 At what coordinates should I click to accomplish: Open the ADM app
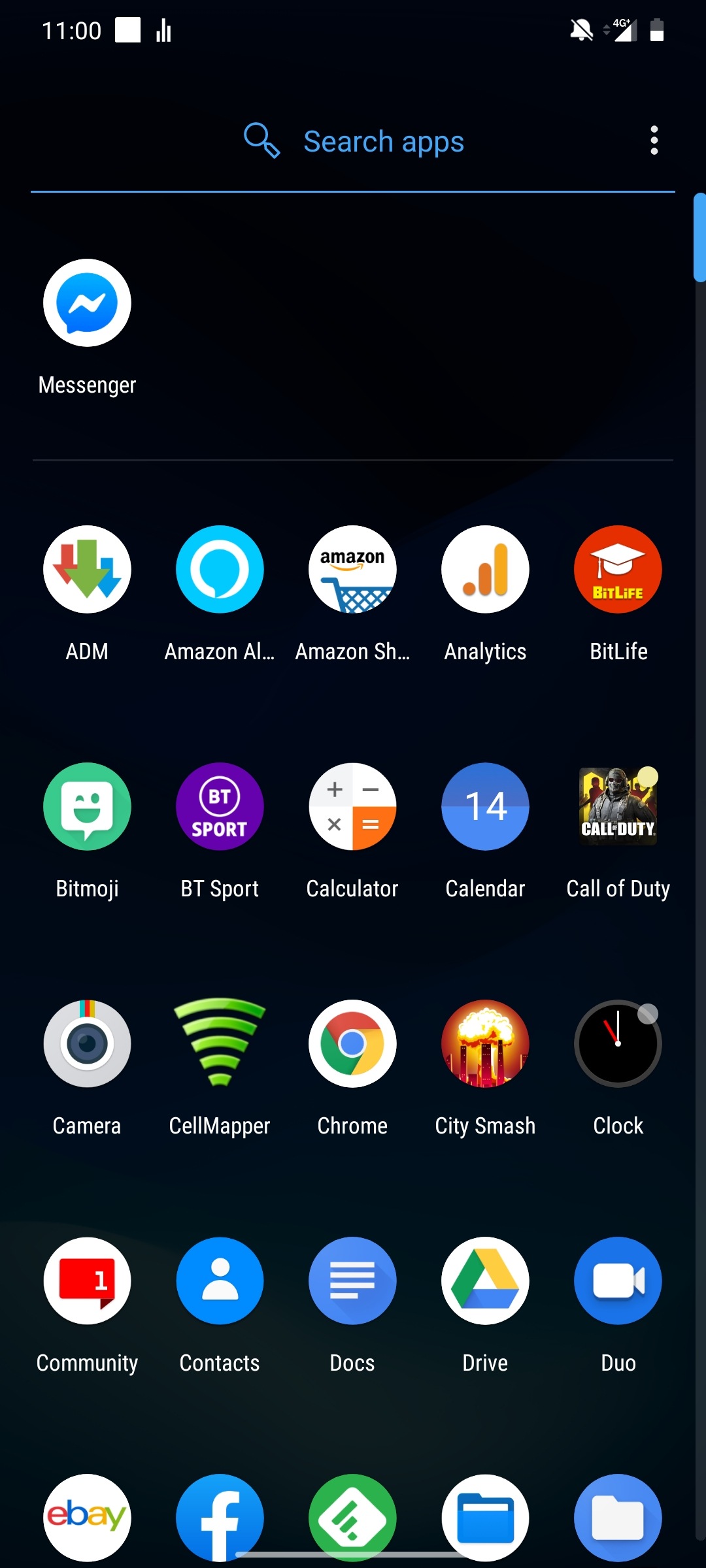(x=87, y=570)
